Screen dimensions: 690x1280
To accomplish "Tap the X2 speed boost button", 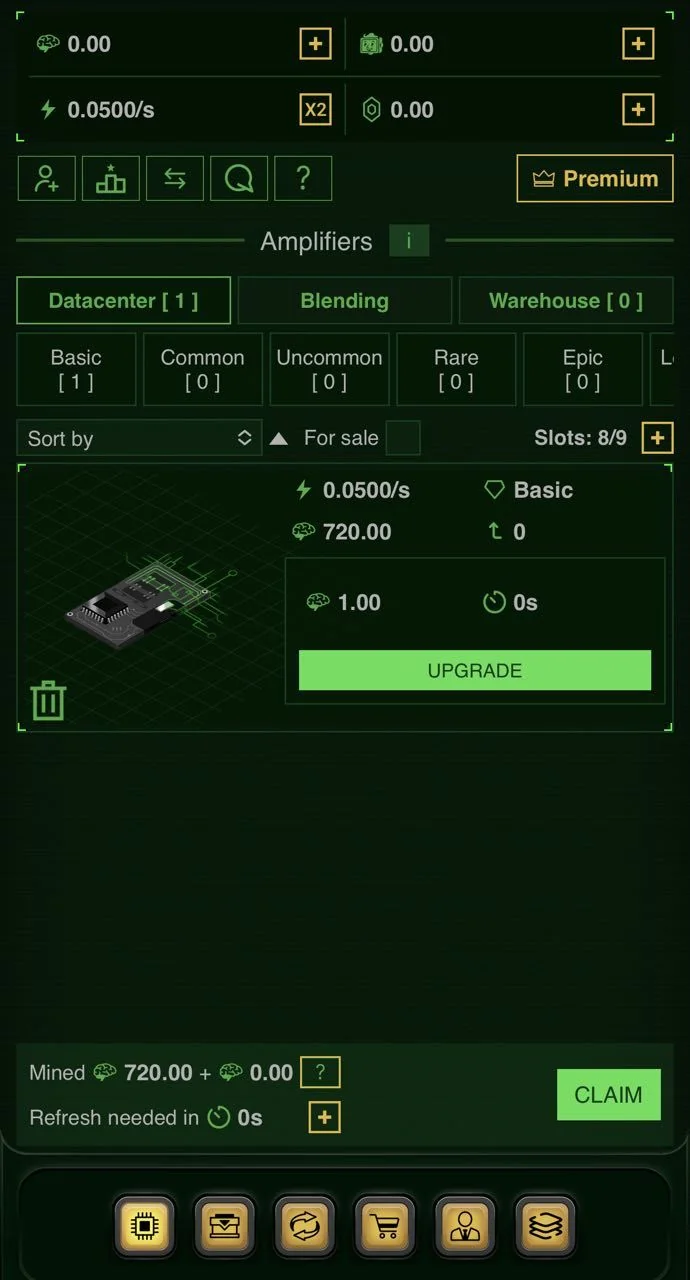I will [x=315, y=109].
